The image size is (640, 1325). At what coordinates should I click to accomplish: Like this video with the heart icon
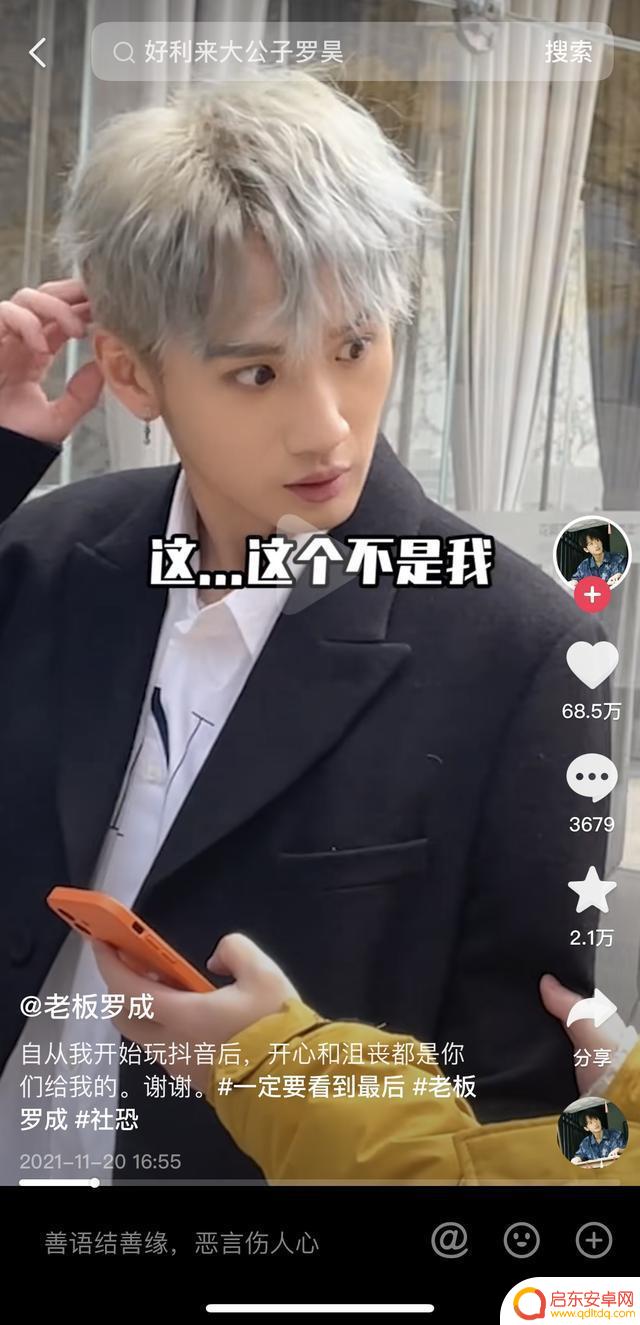[592, 665]
